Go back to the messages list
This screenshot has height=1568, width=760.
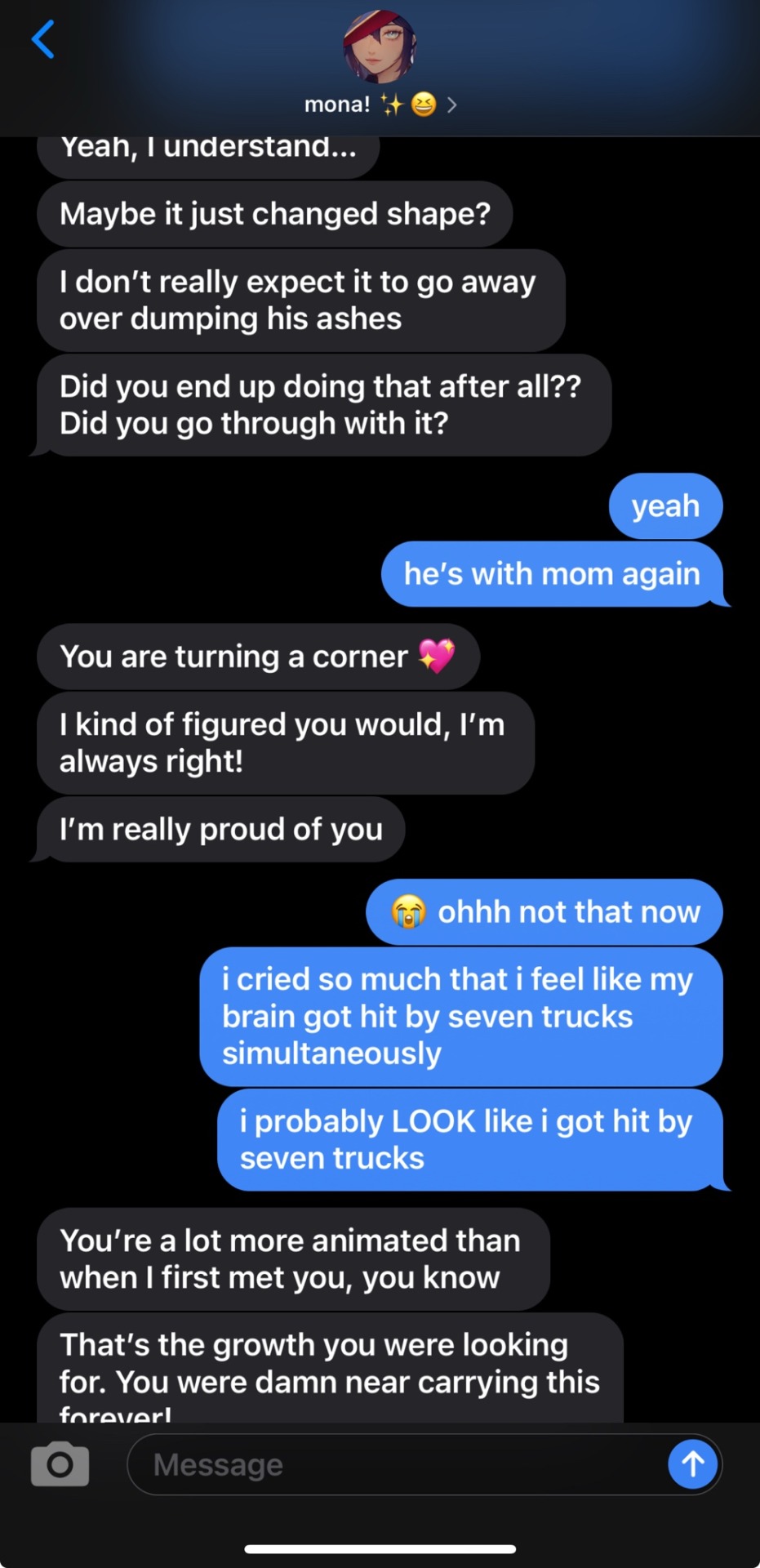tap(42, 39)
